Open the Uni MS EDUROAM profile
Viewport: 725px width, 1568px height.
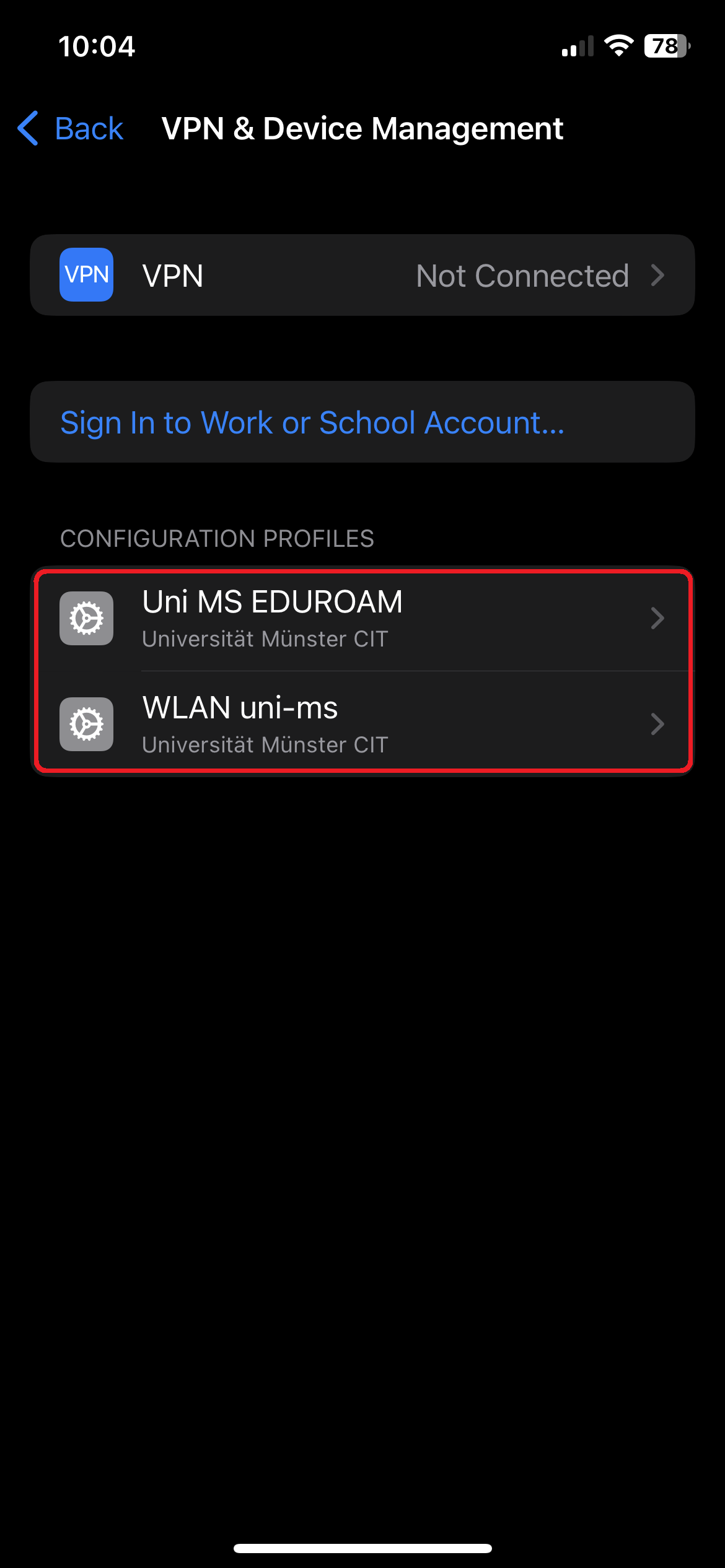pyautogui.click(x=362, y=619)
